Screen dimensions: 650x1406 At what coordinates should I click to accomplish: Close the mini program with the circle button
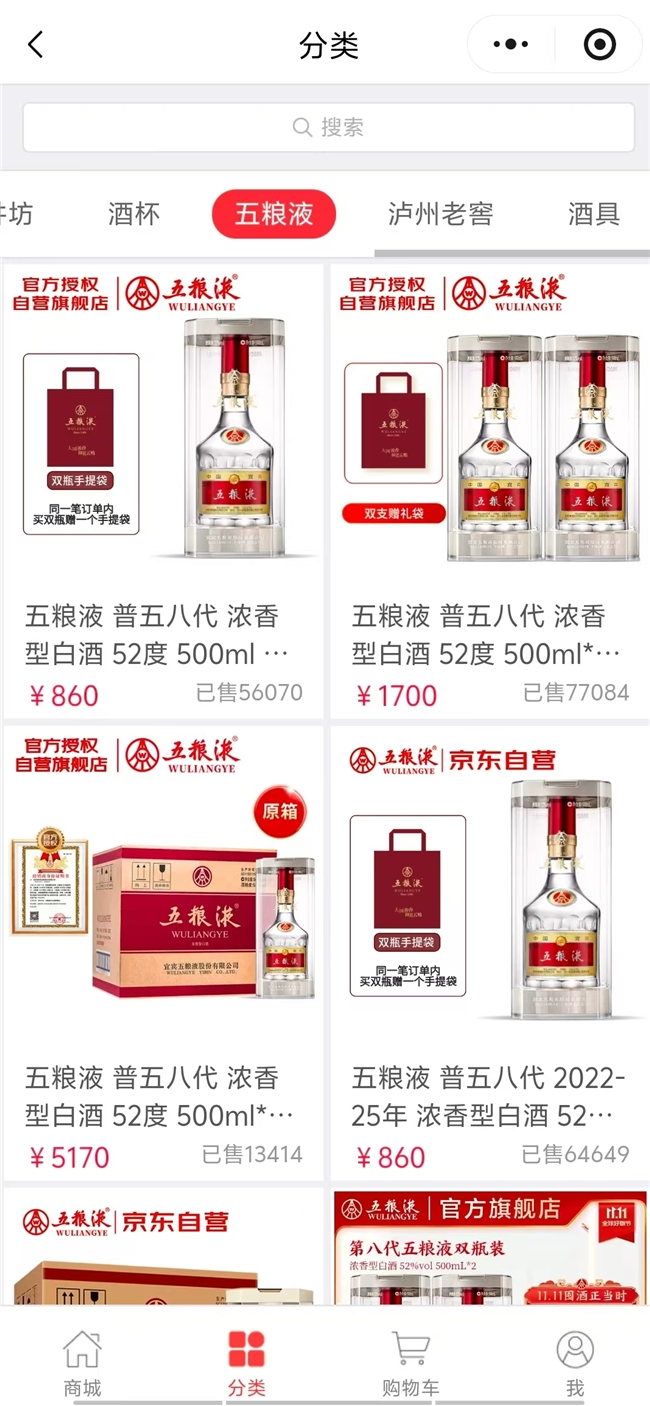599,45
